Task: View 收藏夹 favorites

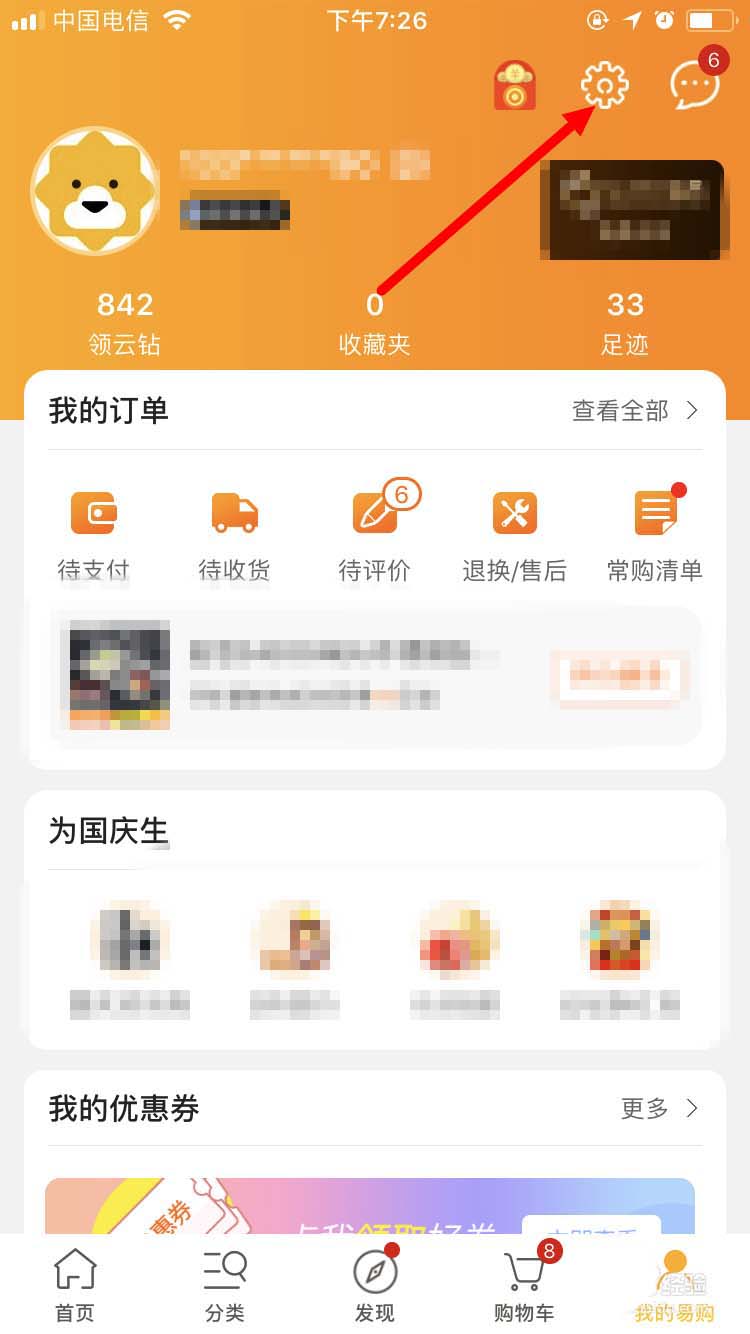Action: pyautogui.click(x=375, y=322)
